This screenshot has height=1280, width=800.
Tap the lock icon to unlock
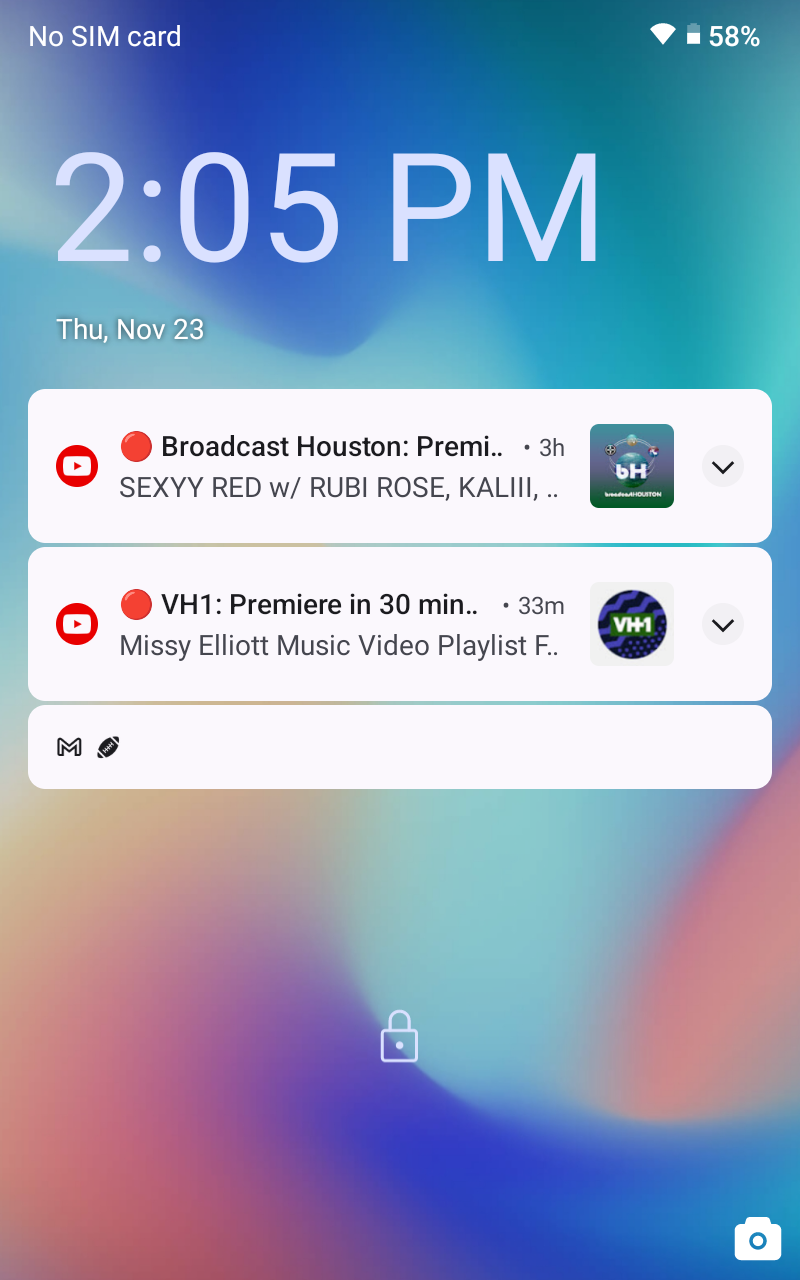click(x=399, y=1036)
